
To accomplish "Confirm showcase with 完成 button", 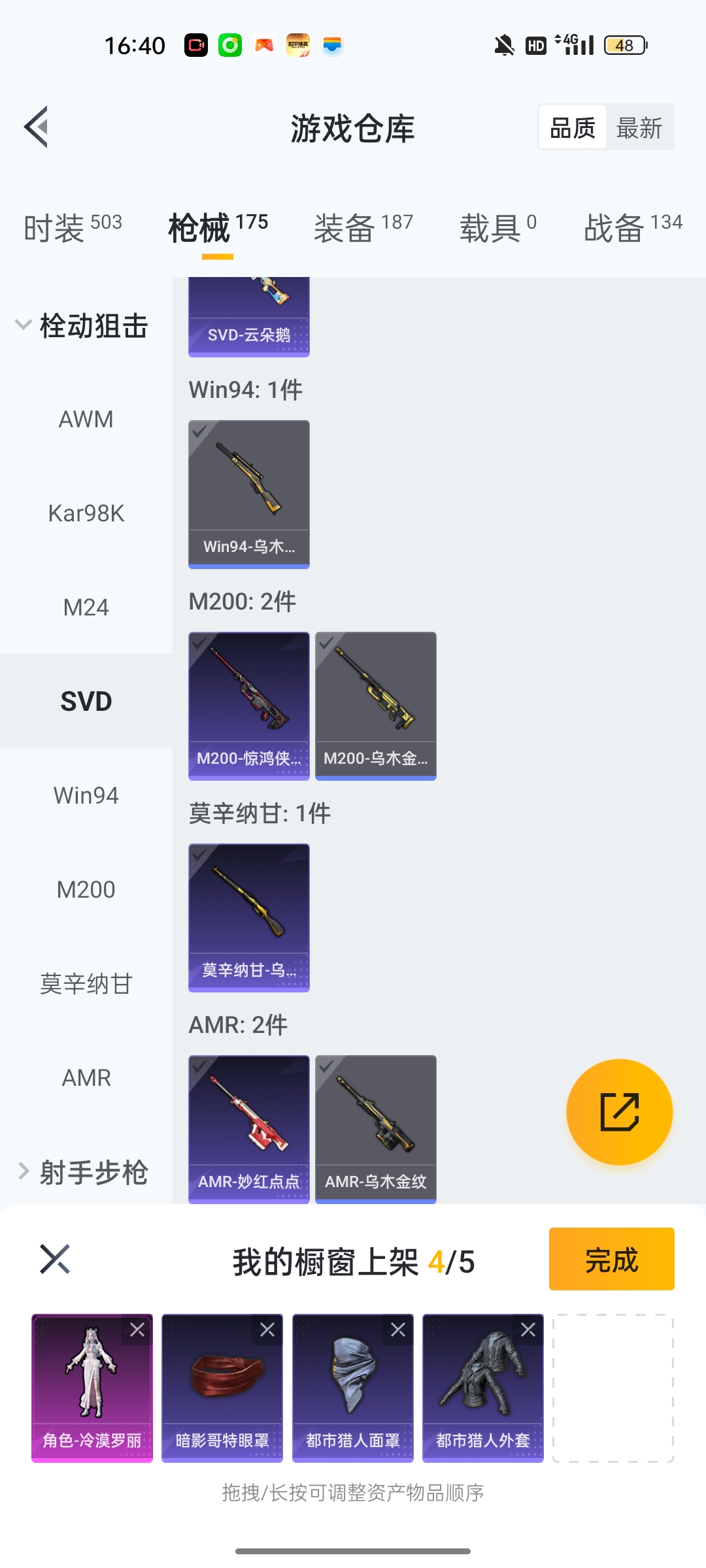I will coord(611,1260).
